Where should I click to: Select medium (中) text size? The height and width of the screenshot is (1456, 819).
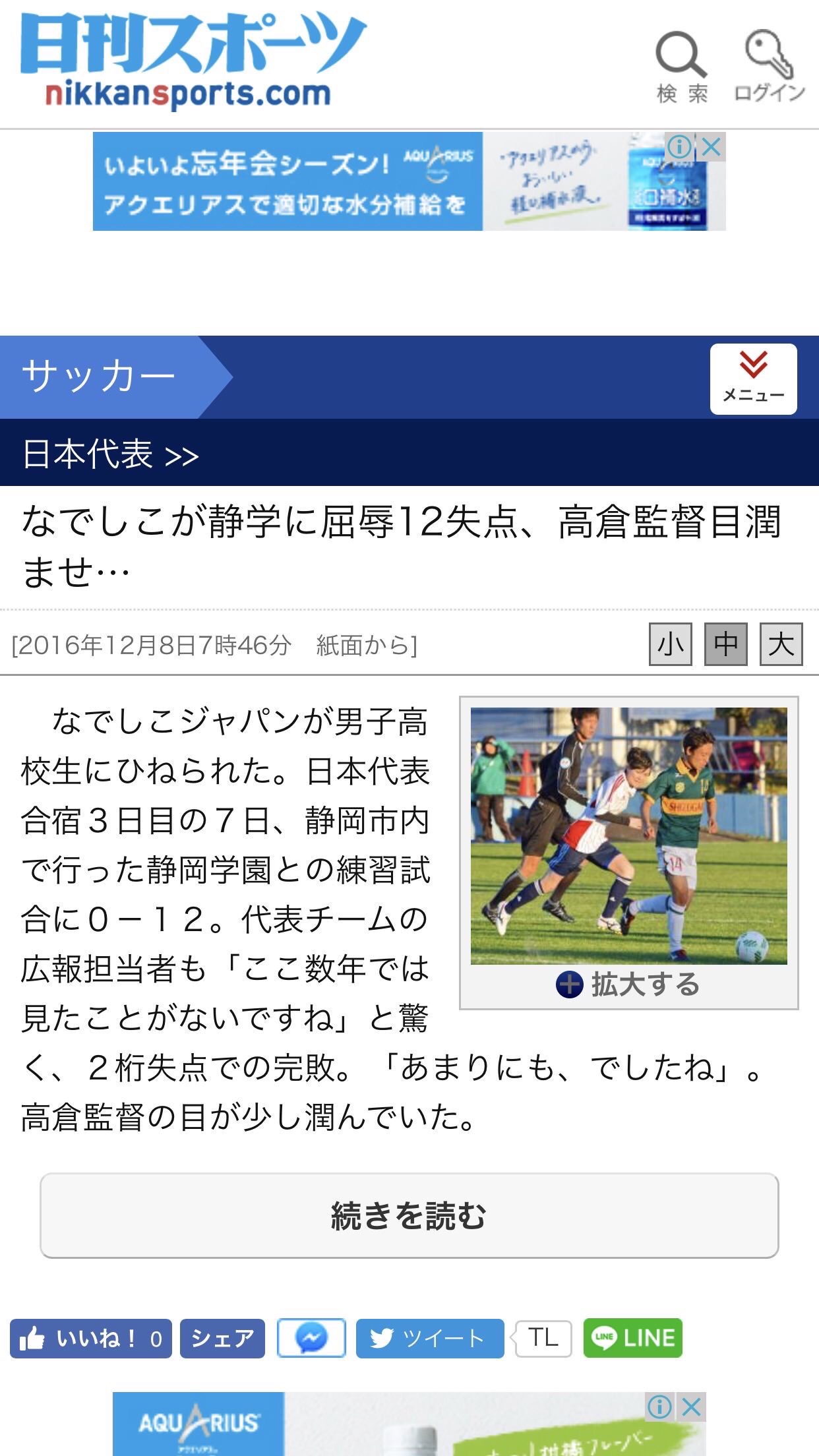pyautogui.click(x=725, y=644)
